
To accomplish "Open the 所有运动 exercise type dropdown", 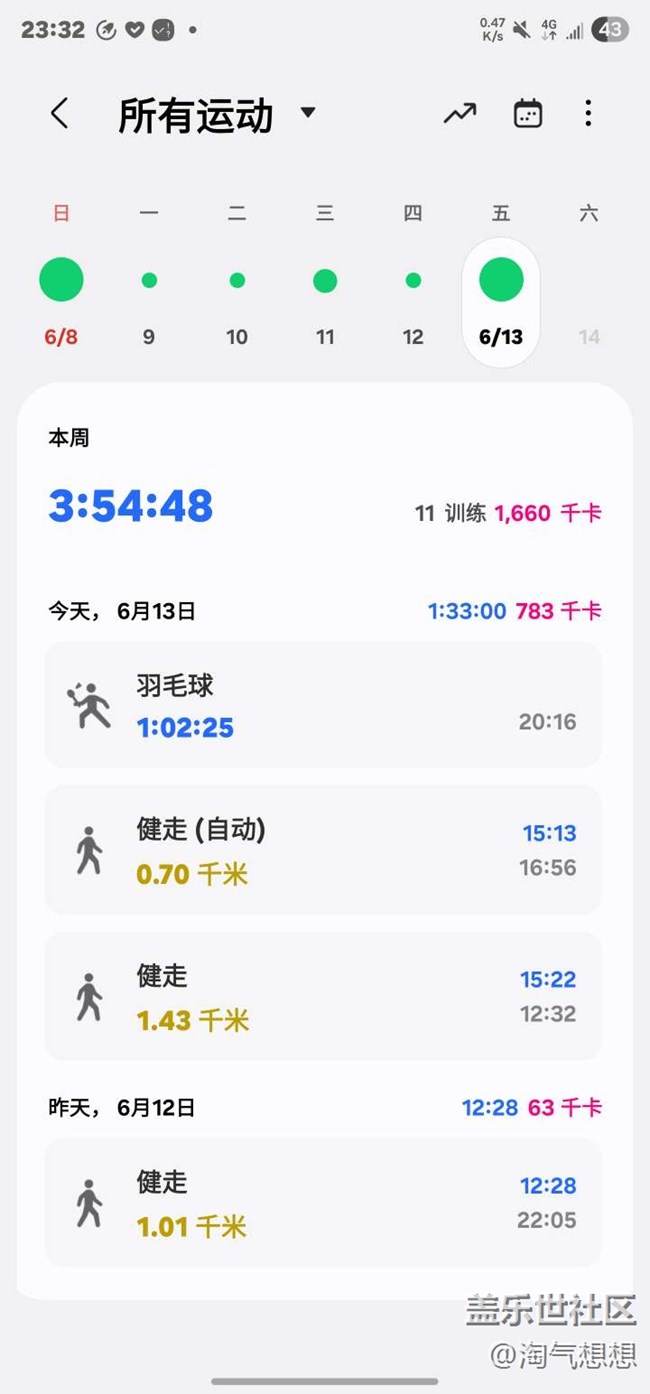I will pyautogui.click(x=216, y=115).
